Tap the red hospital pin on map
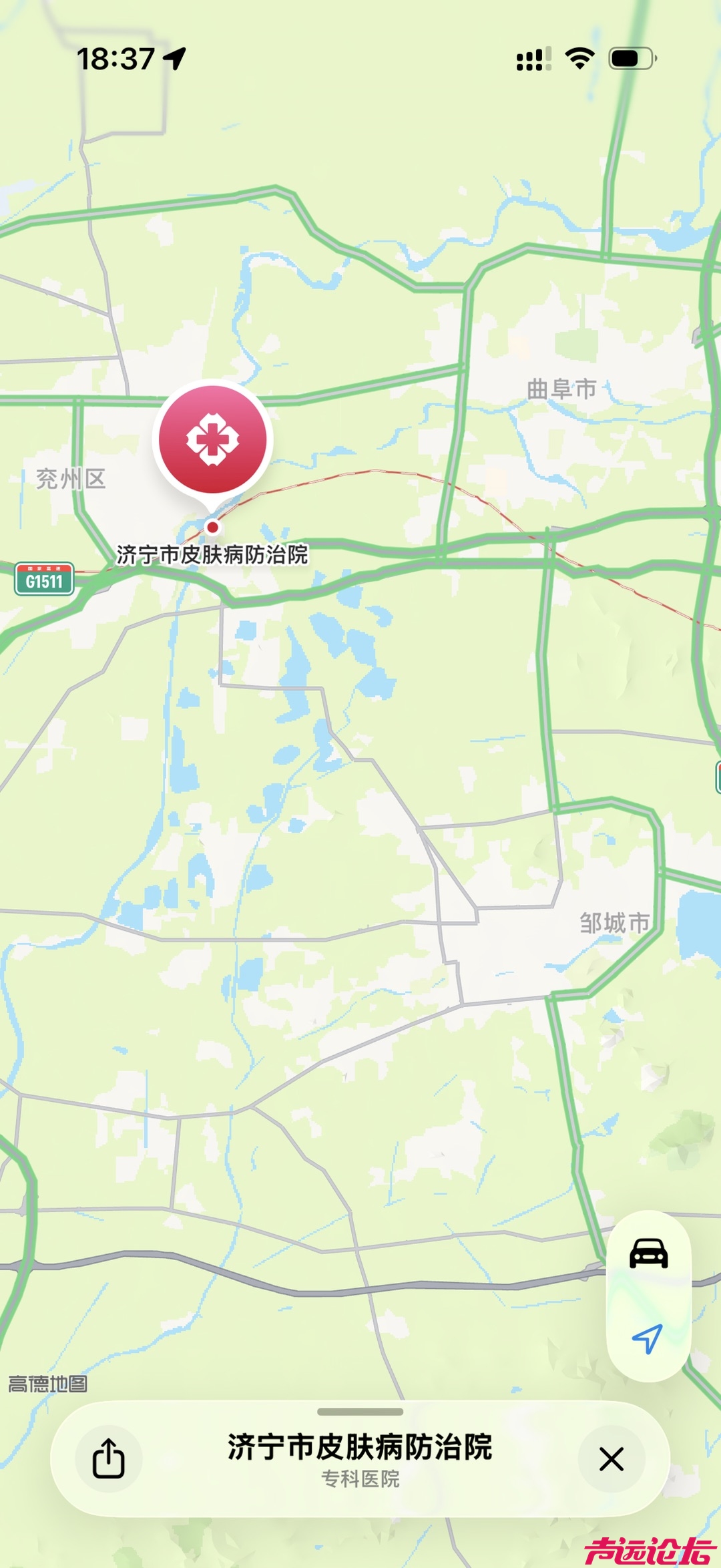Screen dimensions: 721x1568 pos(213,439)
